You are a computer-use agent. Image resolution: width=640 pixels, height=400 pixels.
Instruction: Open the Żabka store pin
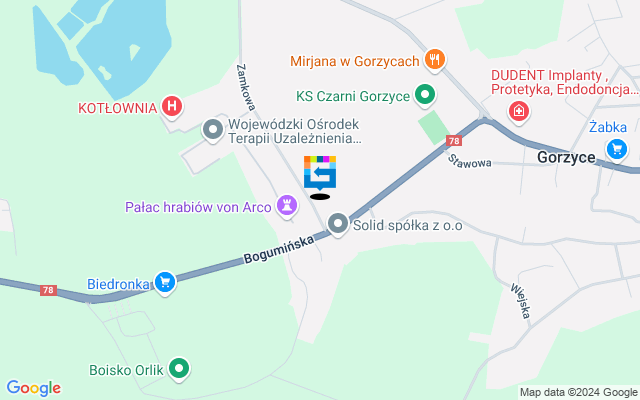[616, 150]
